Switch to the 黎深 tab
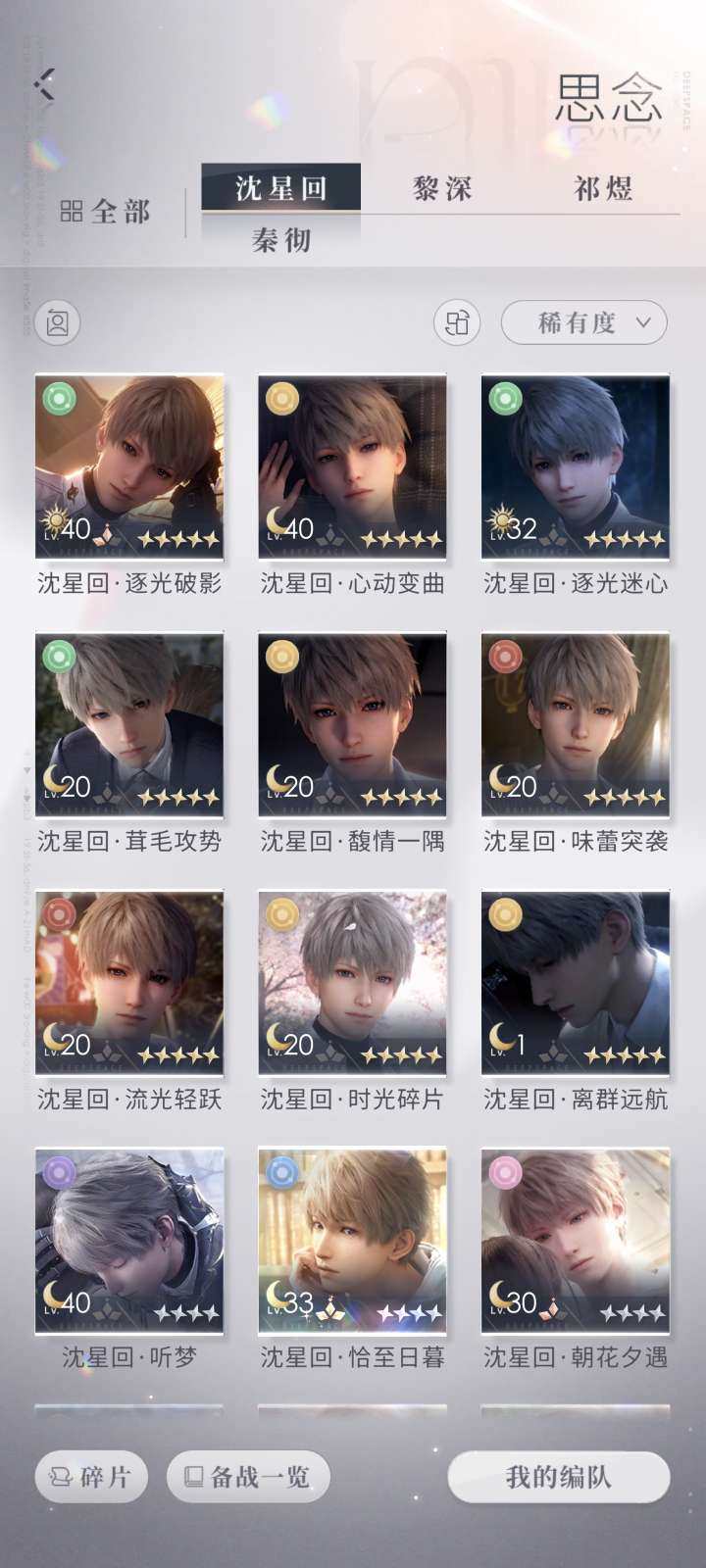Screen dimensions: 706x1568 tap(442, 188)
